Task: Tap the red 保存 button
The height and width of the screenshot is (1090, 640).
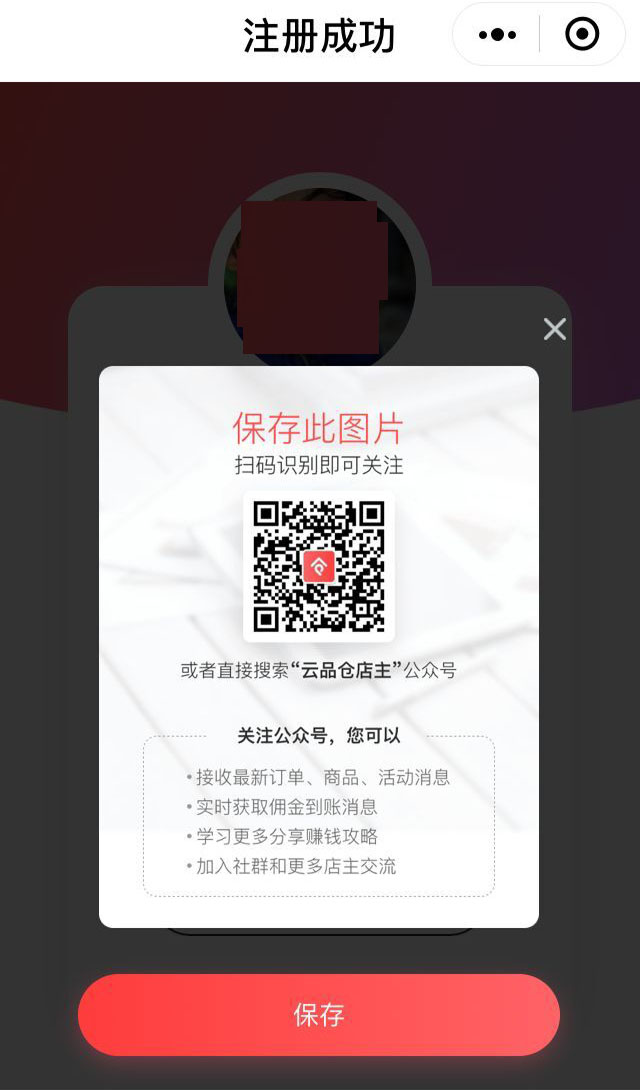Action: pyautogui.click(x=319, y=1015)
